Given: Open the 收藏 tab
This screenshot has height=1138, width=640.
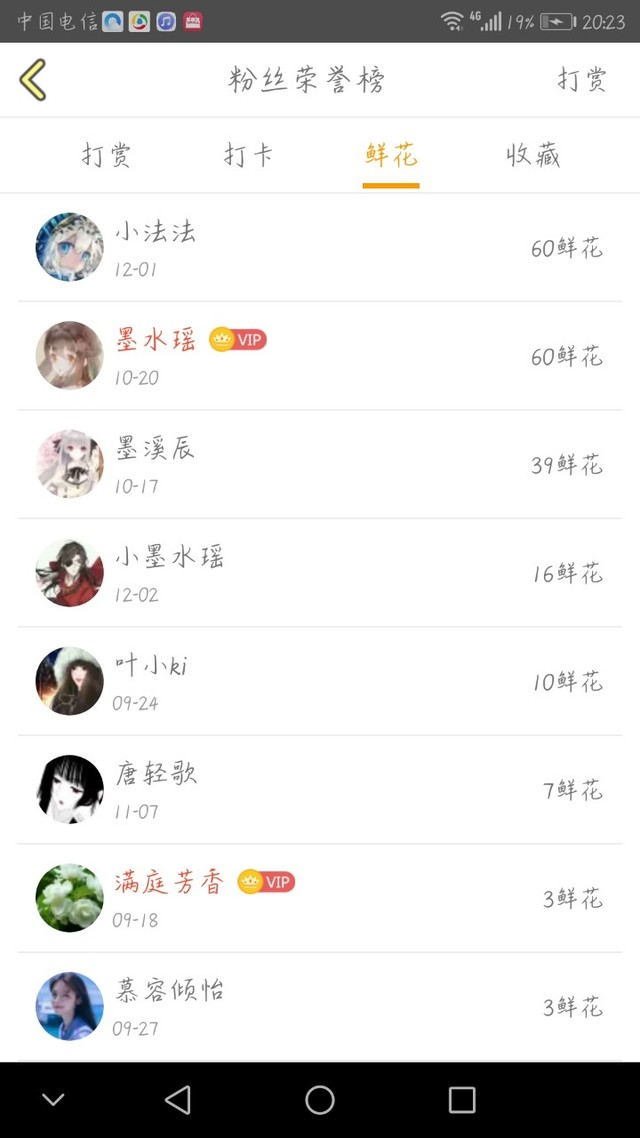Looking at the screenshot, I should [533, 155].
